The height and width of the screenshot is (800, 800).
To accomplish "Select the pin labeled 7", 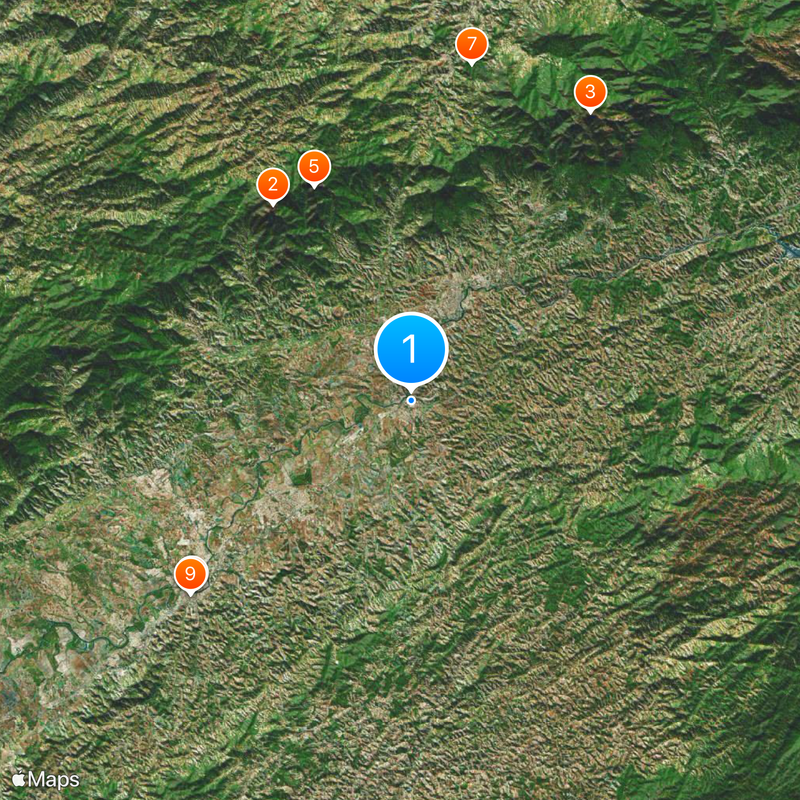I will 471,45.
